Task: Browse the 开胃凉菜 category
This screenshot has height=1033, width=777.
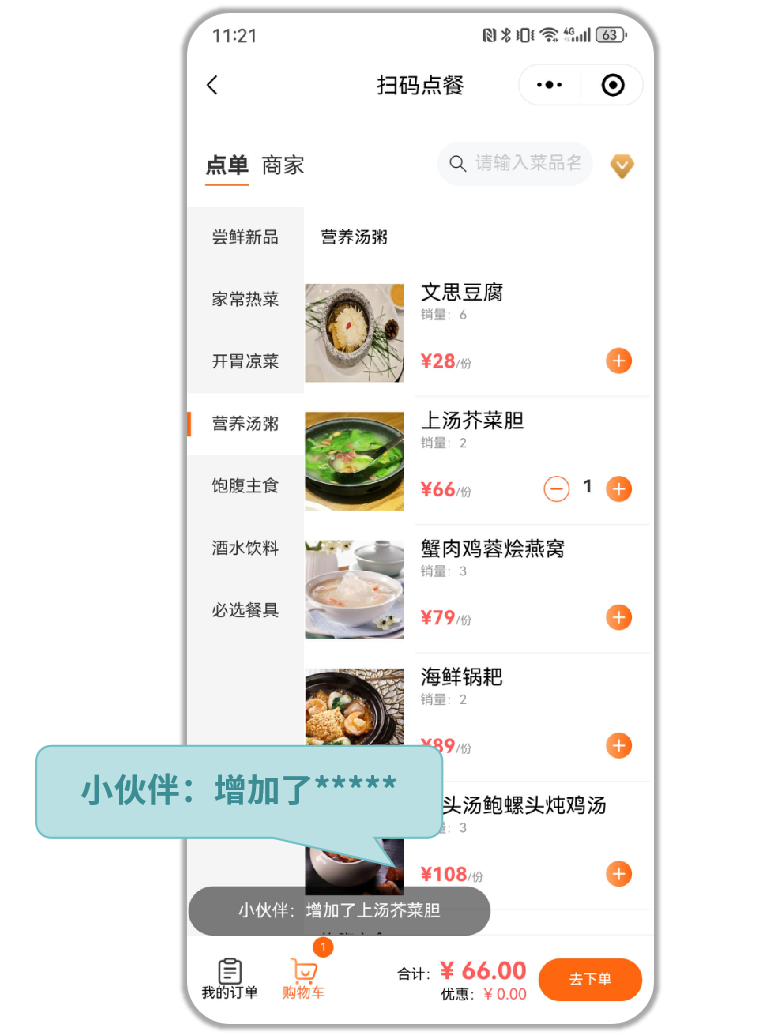Action: coord(245,361)
